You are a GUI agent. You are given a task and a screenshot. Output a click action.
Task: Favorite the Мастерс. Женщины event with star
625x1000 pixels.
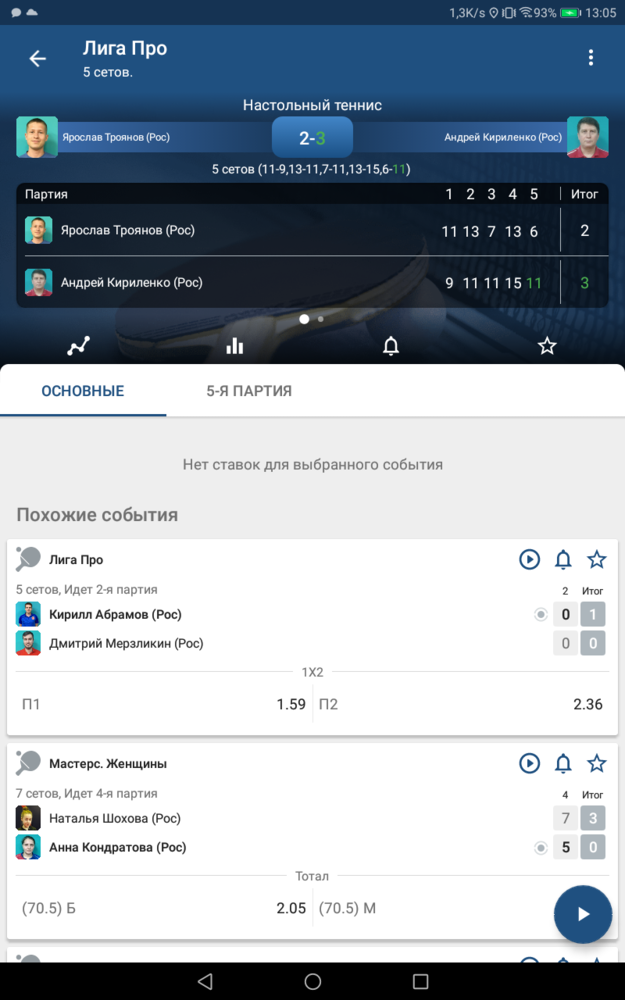pos(596,763)
